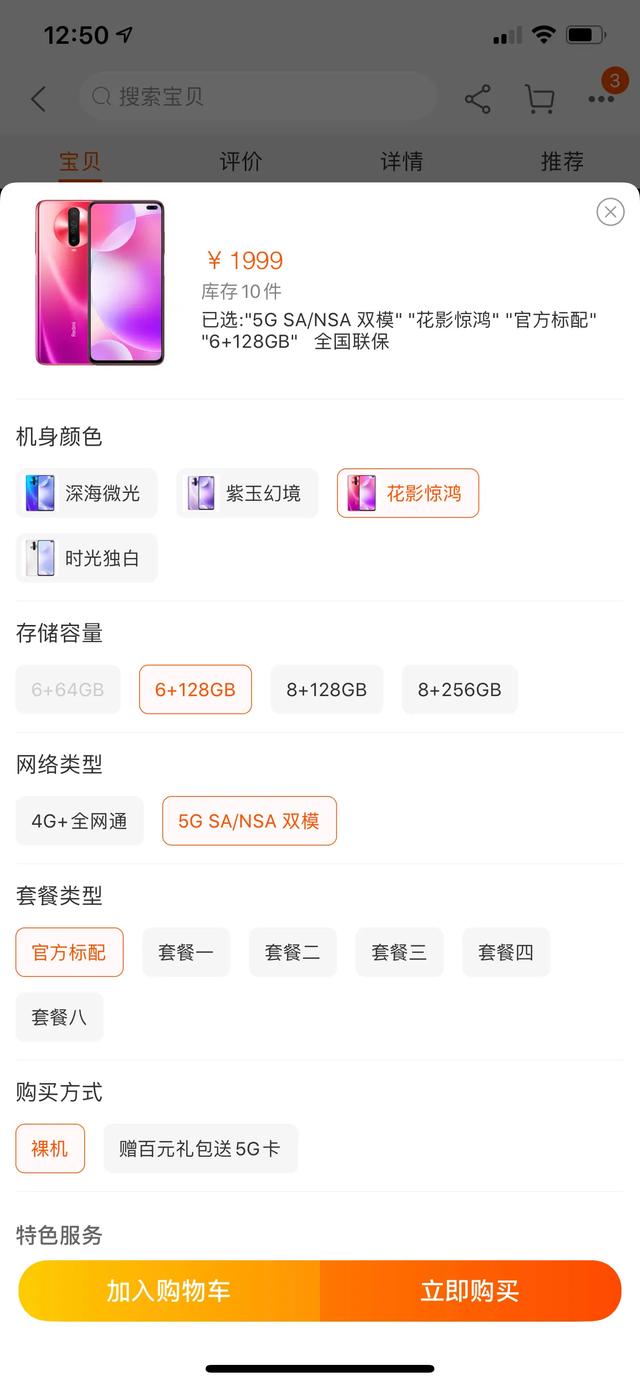Choose the 8+256GB storage option
This screenshot has height=1385, width=640.
coord(459,689)
